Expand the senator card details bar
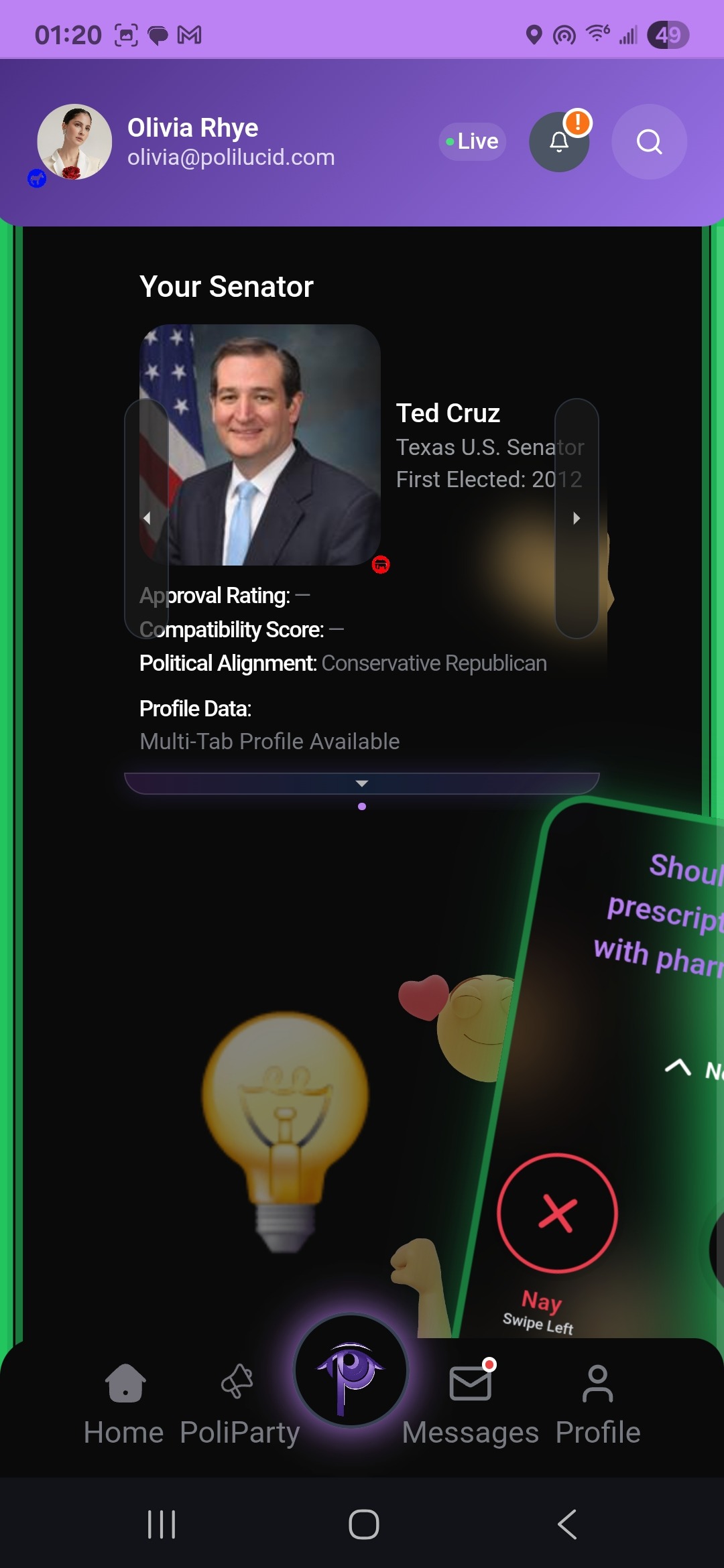 pos(362,783)
